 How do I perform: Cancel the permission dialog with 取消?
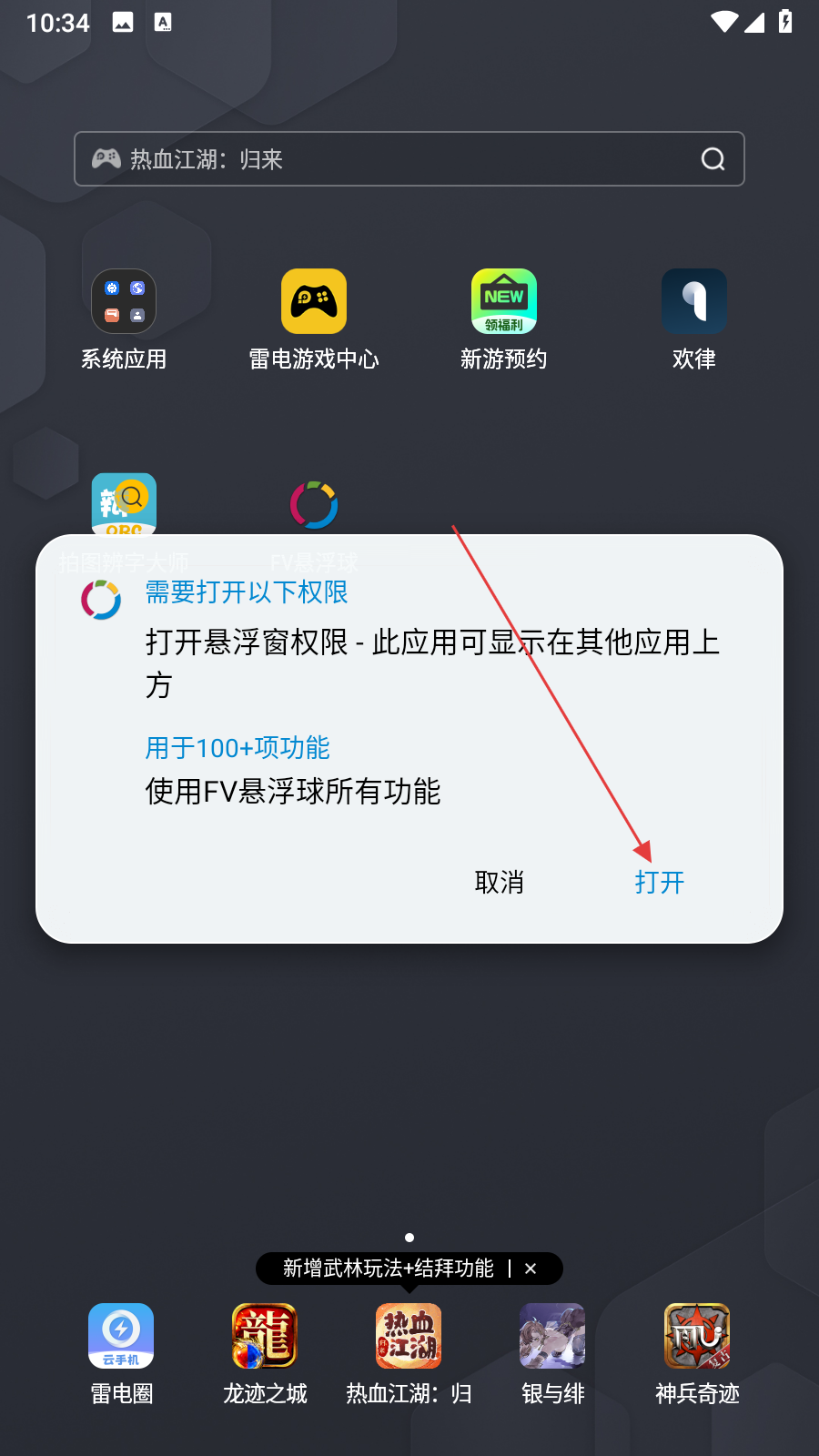point(499,882)
